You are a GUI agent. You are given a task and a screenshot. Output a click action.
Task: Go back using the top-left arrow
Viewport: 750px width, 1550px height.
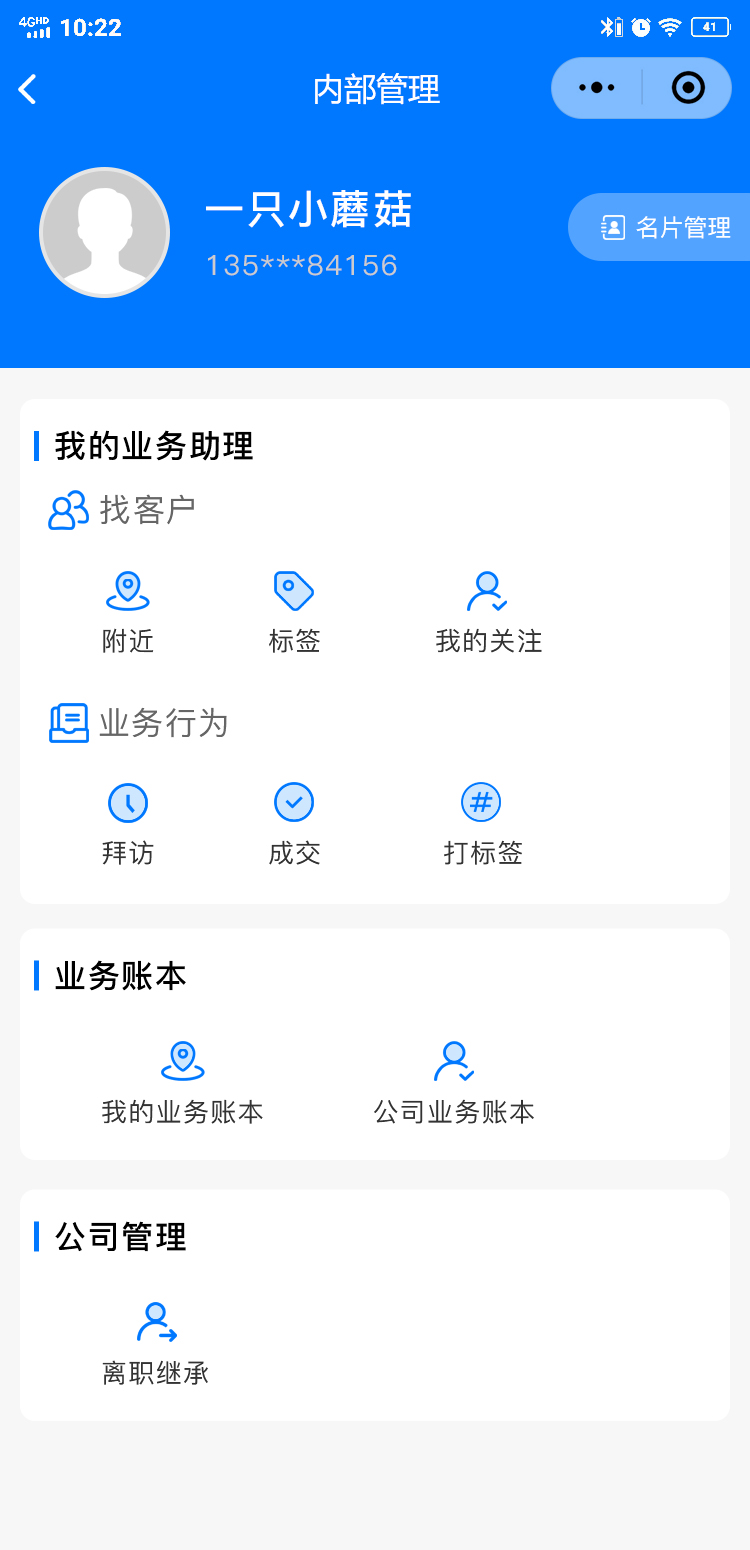point(28,89)
